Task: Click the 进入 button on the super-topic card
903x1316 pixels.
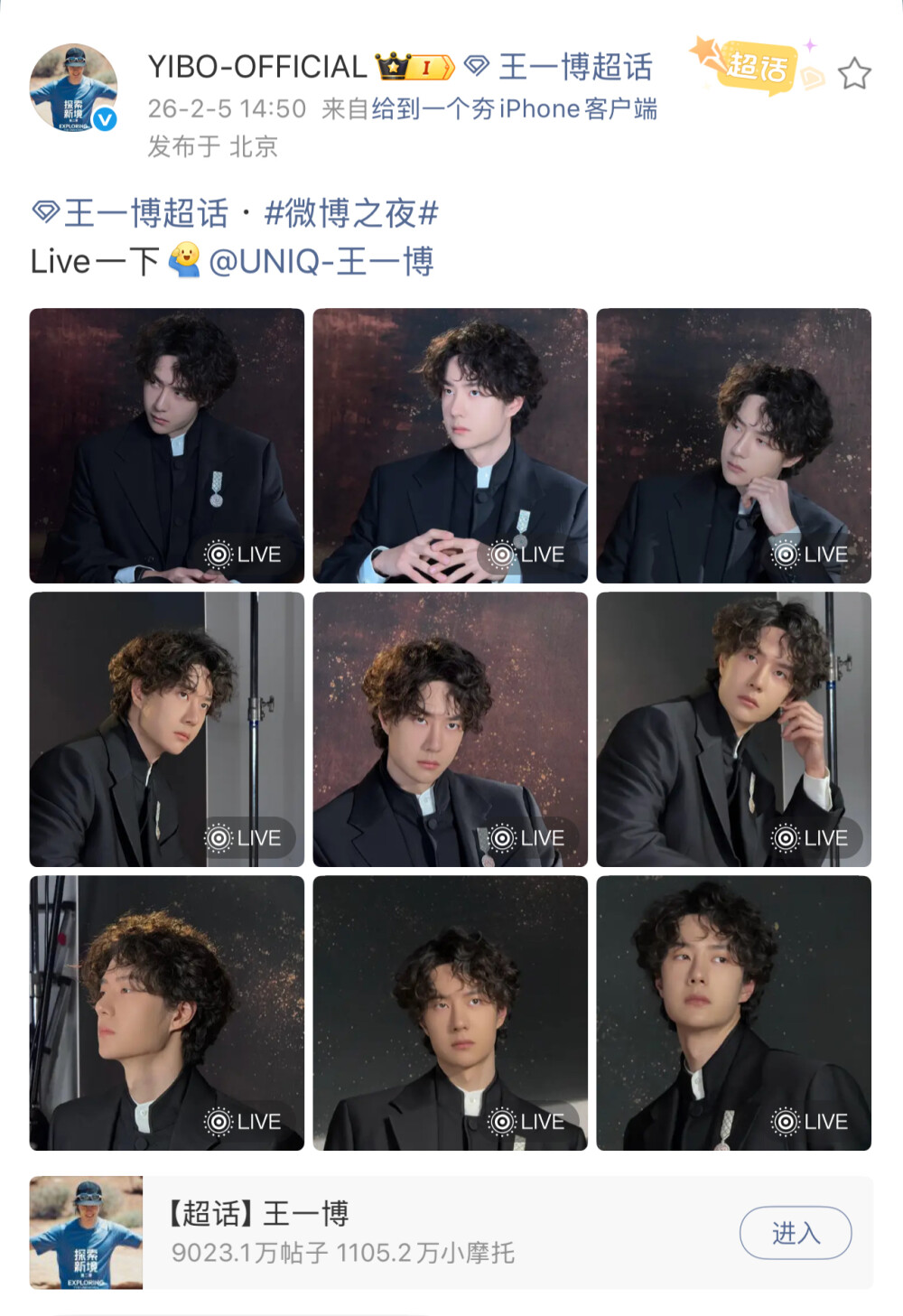Action: tap(798, 1230)
